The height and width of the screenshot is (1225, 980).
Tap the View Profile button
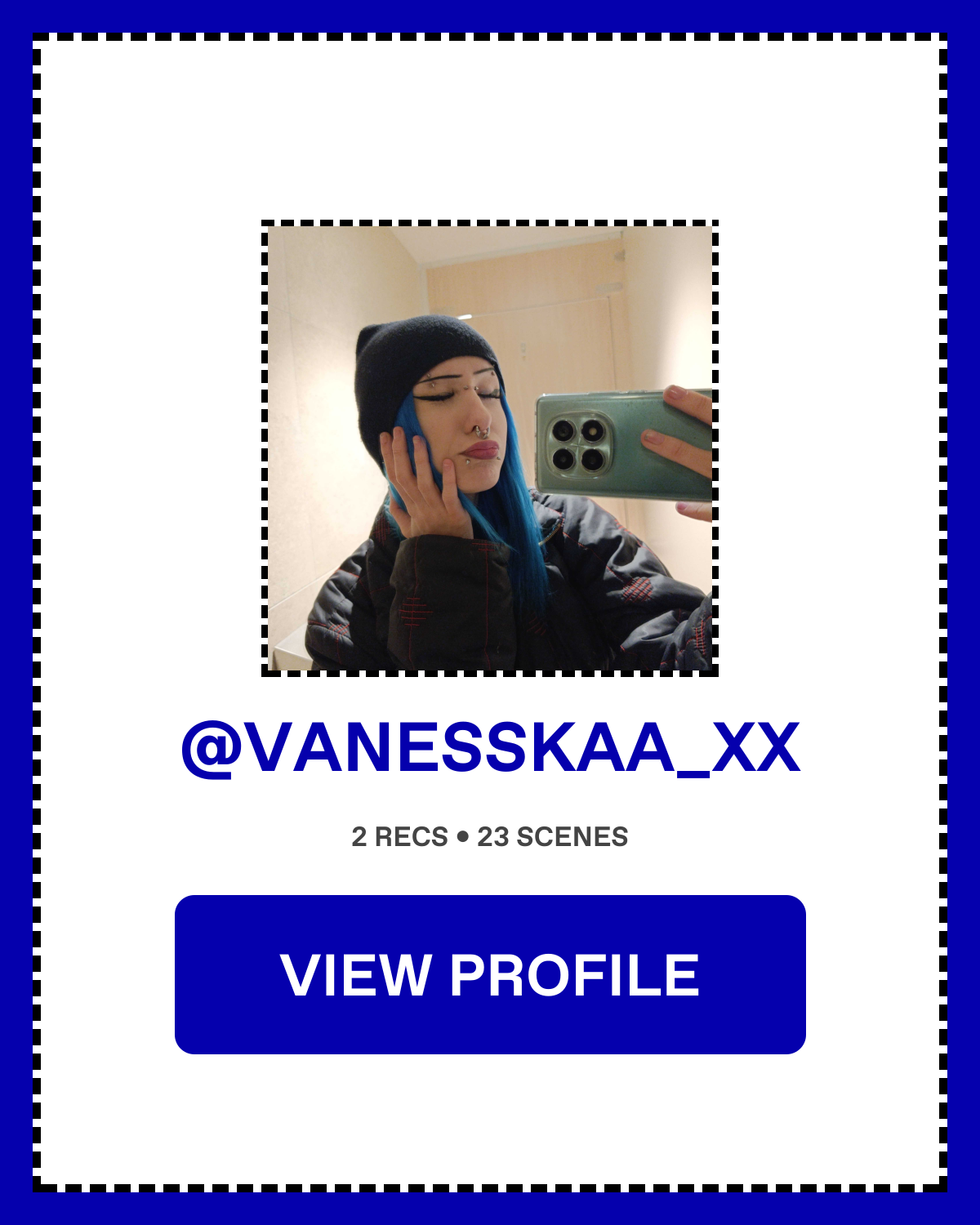click(x=490, y=974)
